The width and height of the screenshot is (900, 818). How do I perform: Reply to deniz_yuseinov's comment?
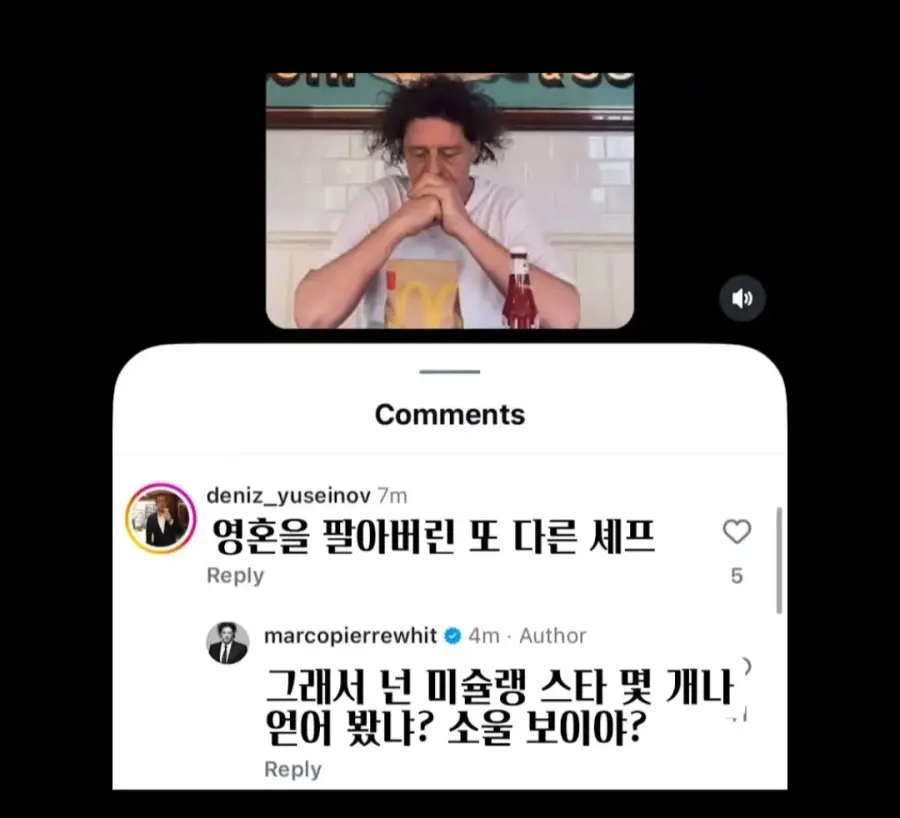click(235, 576)
